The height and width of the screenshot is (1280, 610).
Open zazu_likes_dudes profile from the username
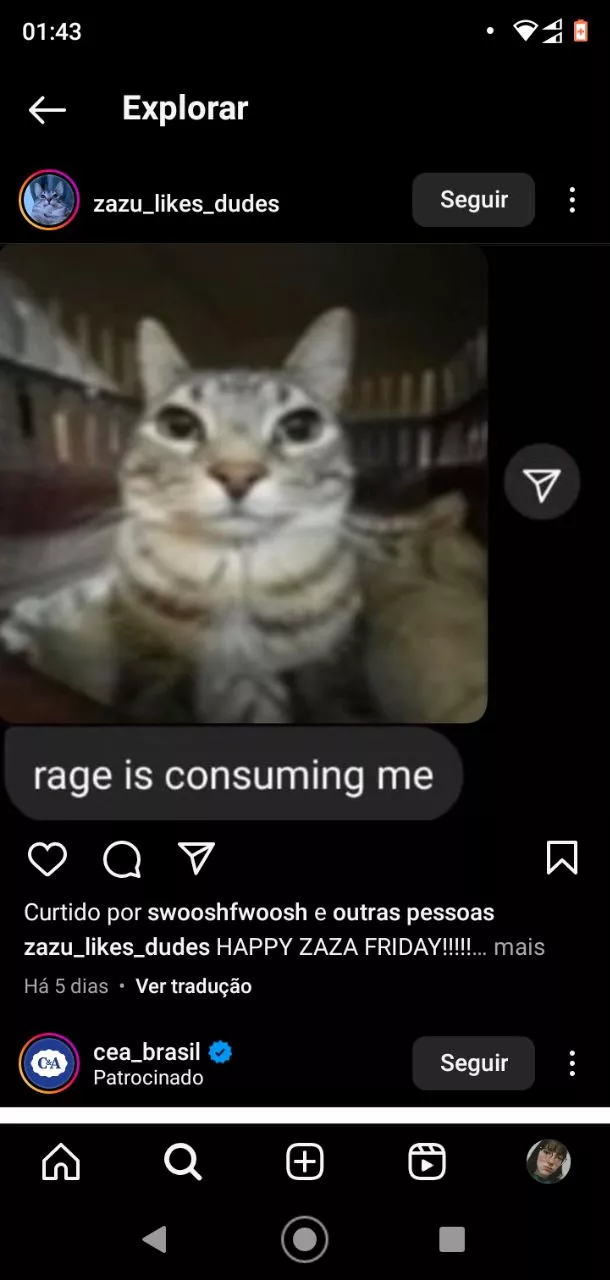[186, 204]
